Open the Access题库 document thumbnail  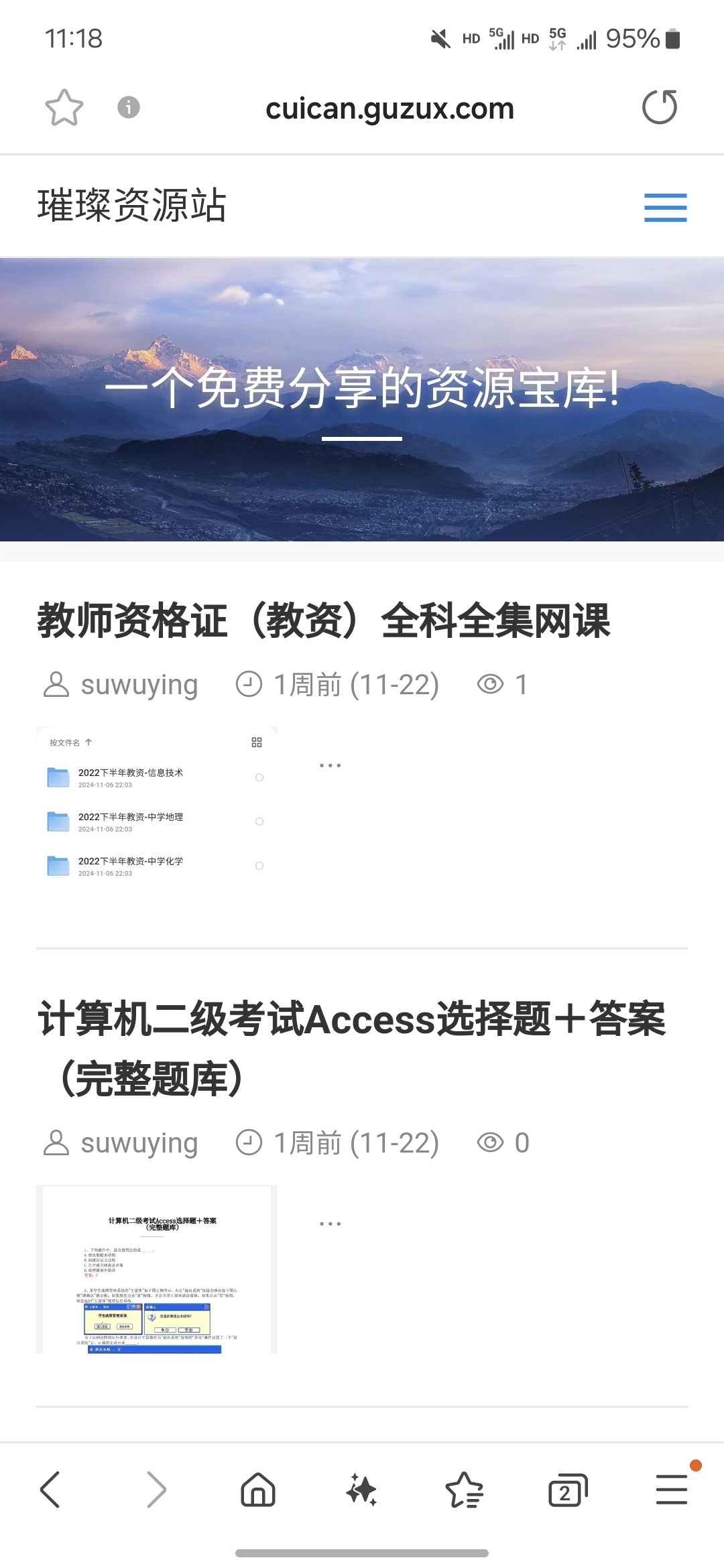[x=157, y=1269]
